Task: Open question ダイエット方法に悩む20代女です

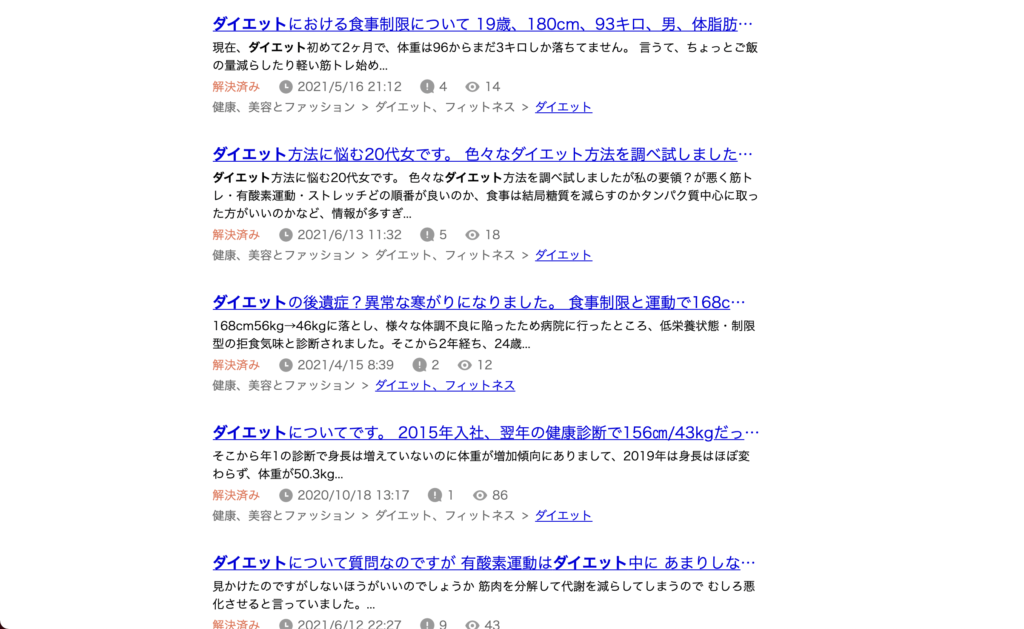Action: pyautogui.click(x=482, y=155)
